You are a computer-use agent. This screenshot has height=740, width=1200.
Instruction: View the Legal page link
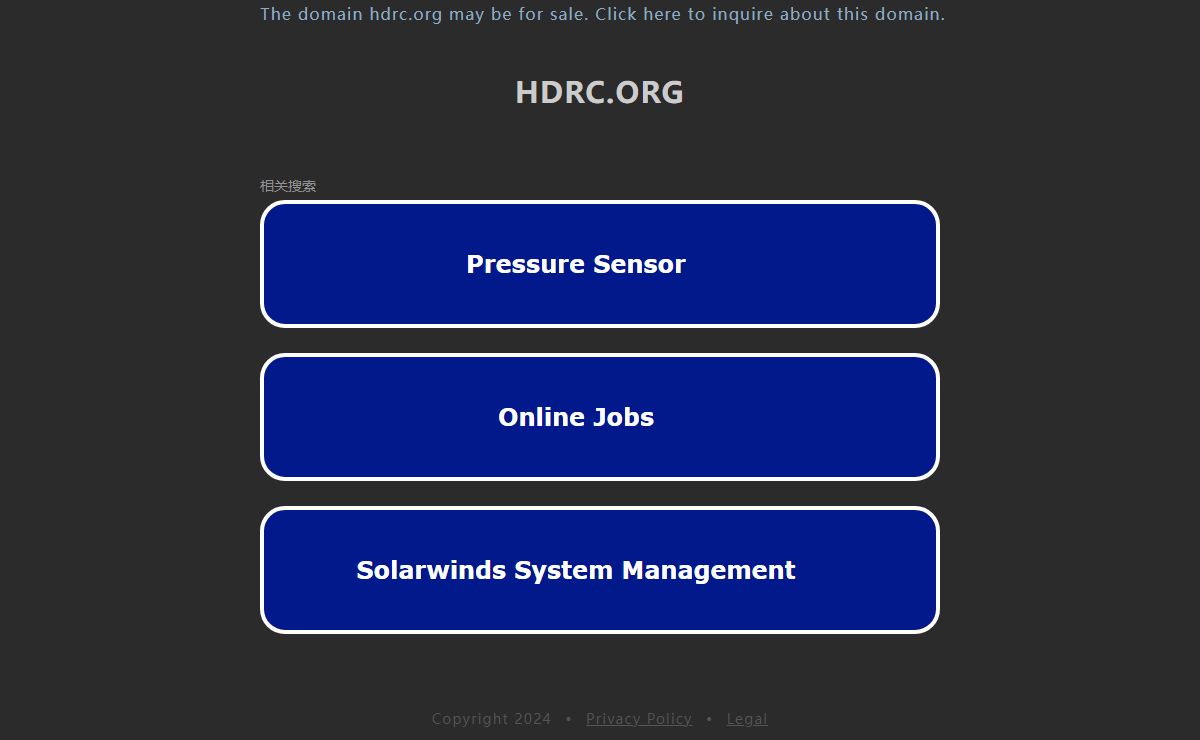747,719
